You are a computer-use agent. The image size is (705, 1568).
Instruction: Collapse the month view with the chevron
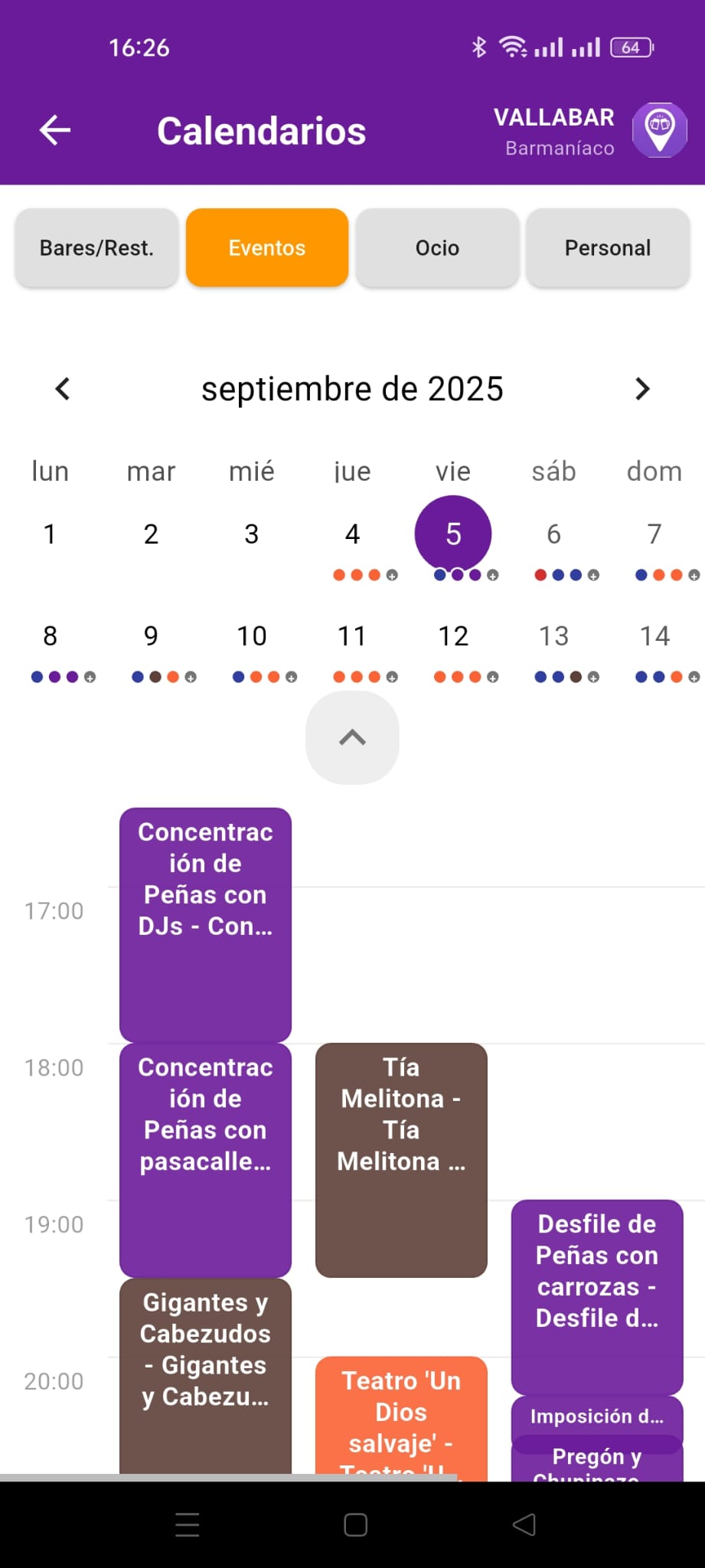point(352,737)
